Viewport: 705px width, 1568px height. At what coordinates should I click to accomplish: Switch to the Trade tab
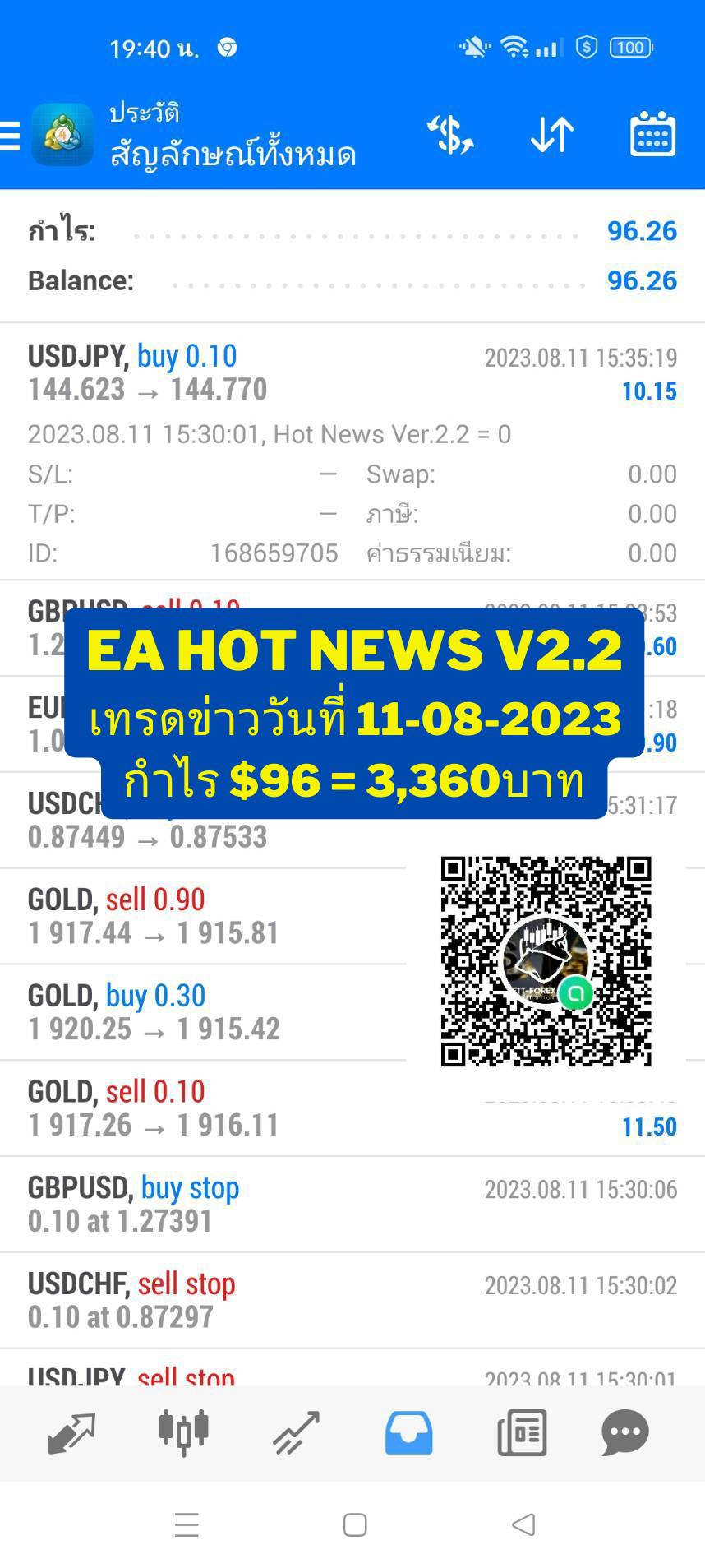tap(296, 1433)
